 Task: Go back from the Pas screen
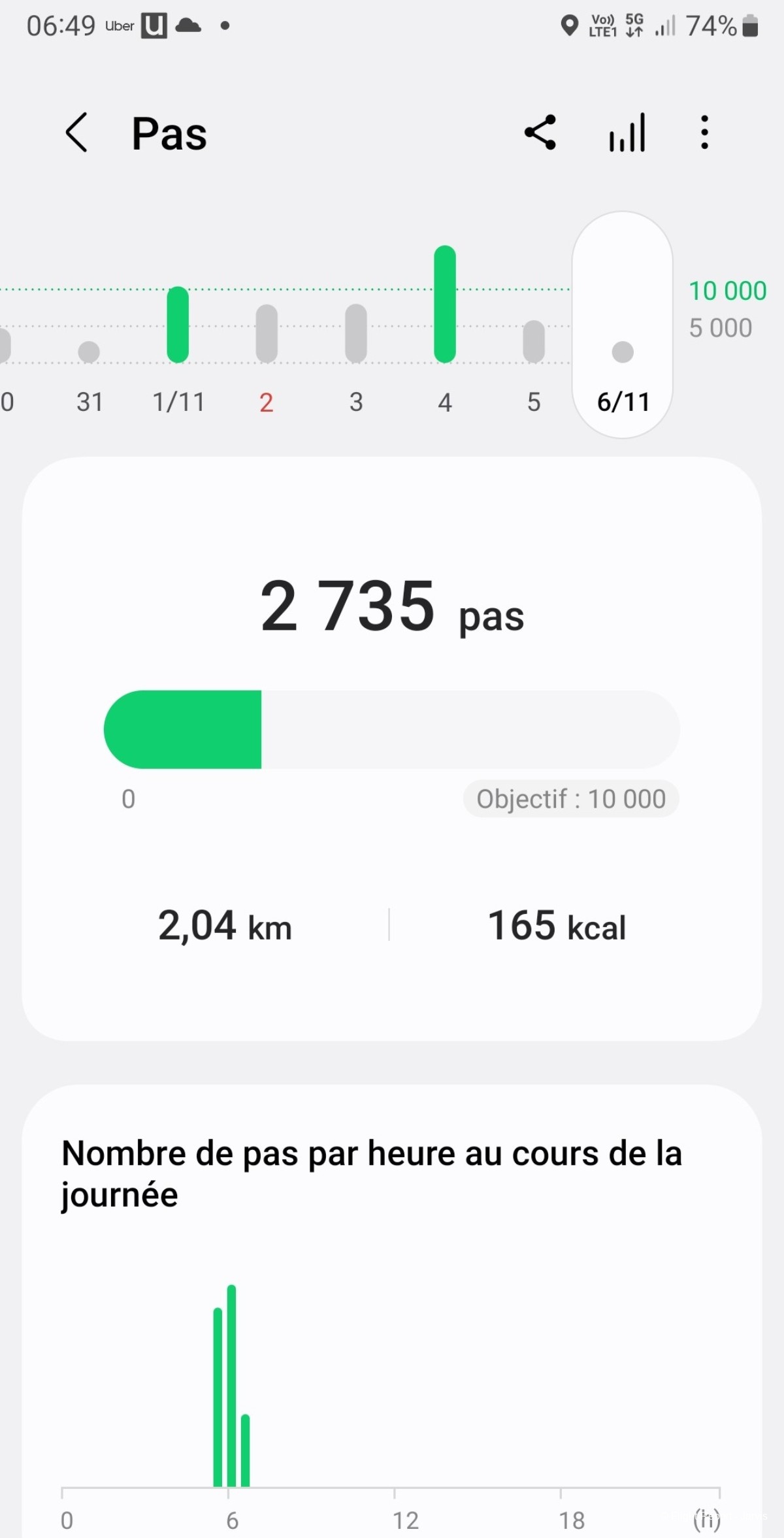point(77,133)
